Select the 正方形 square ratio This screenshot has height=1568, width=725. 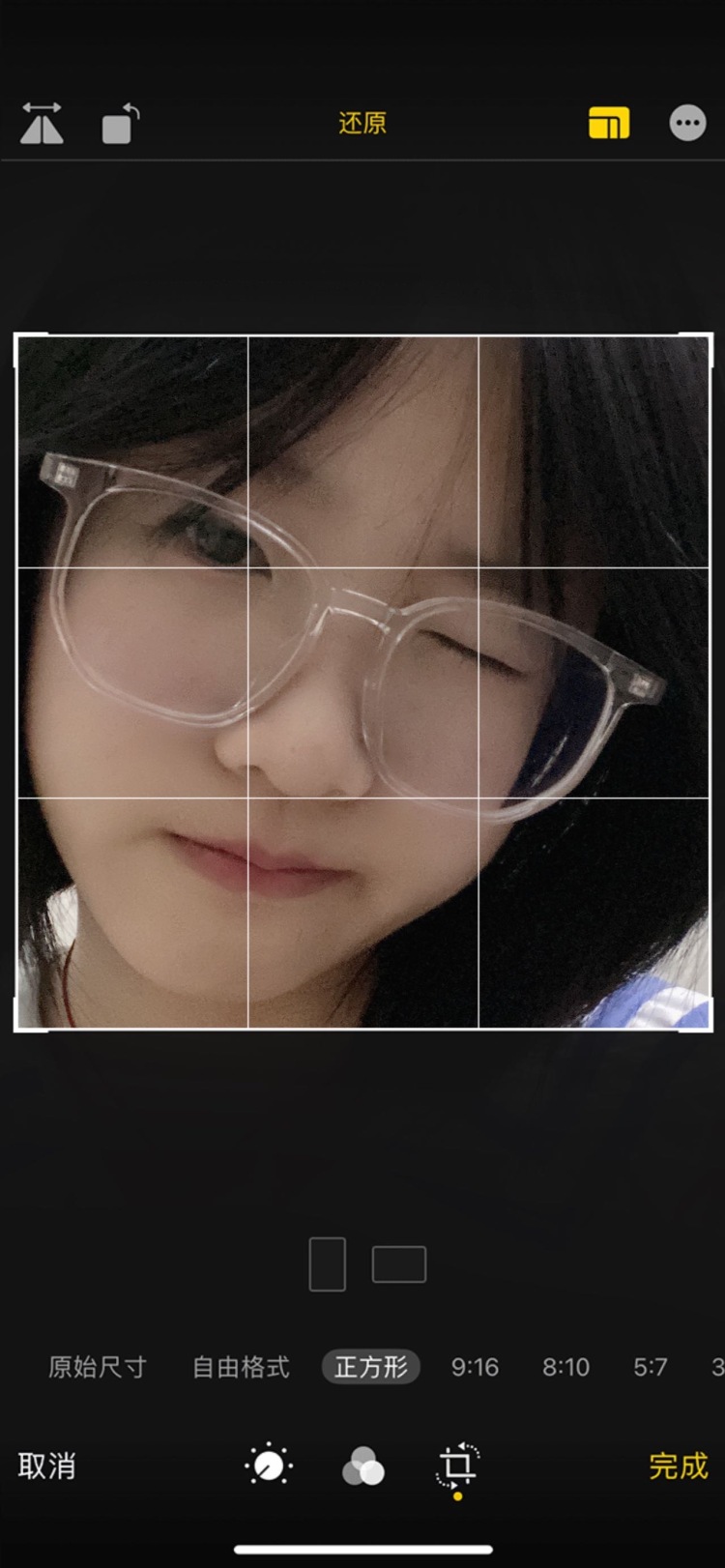371,1367
